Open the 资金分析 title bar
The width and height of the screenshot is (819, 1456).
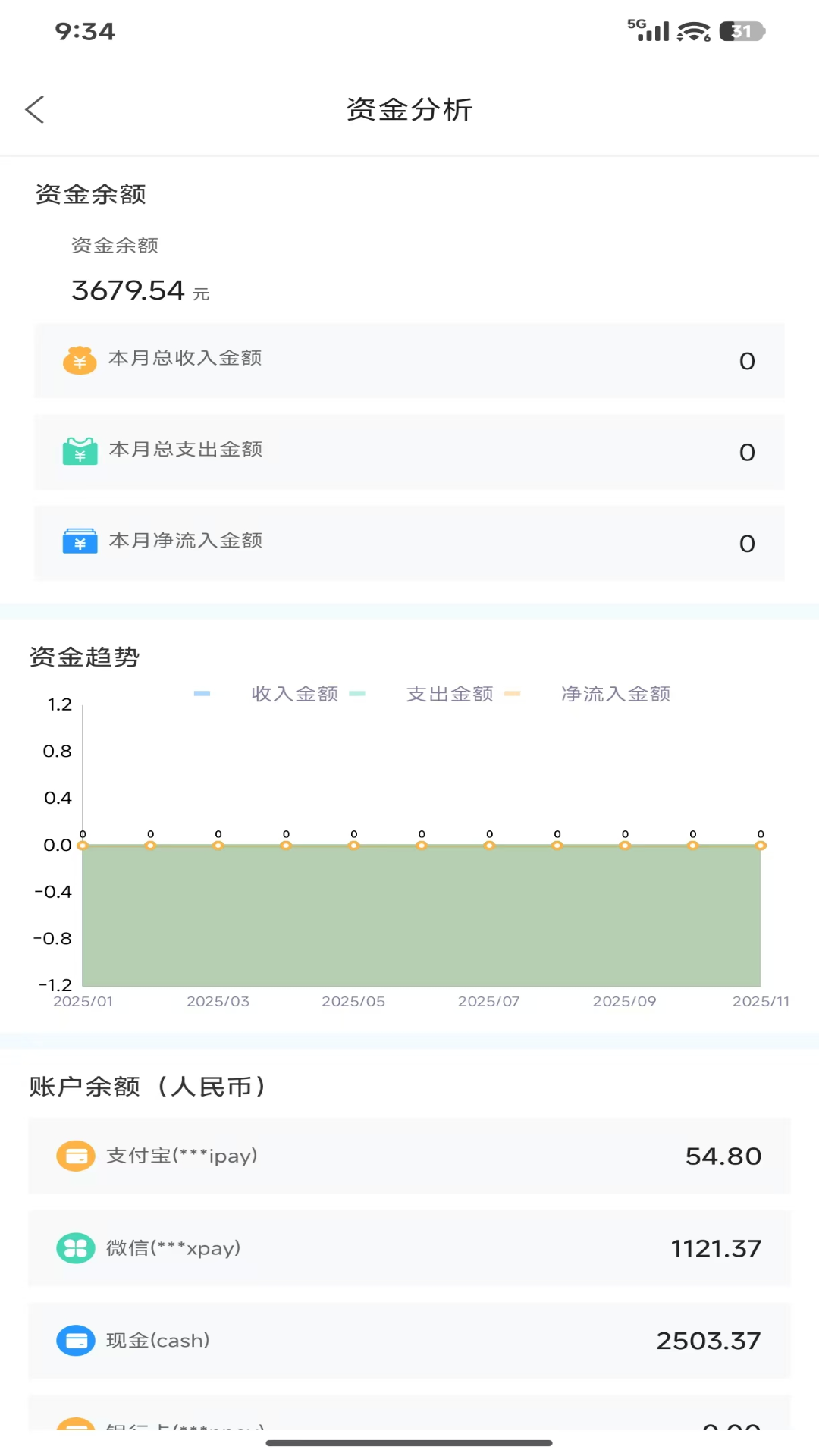(x=409, y=108)
